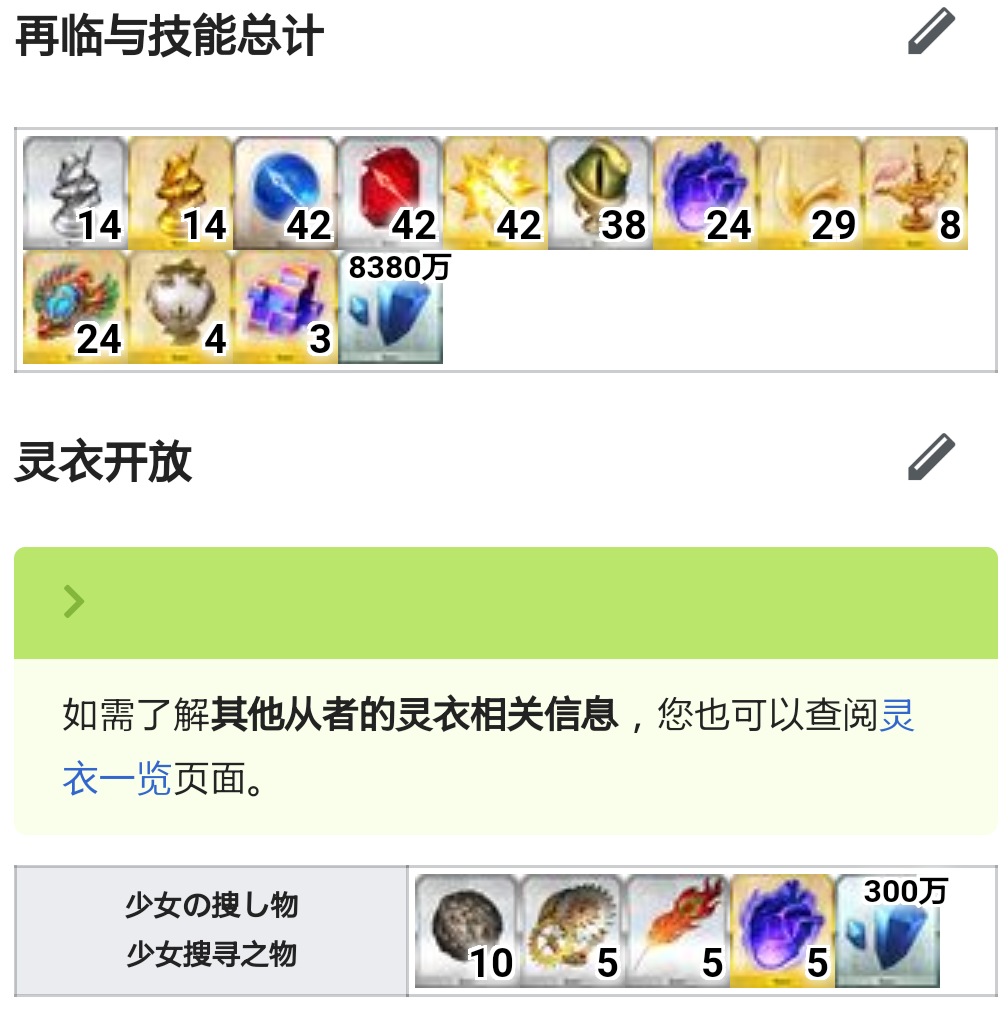Viewport: 1007px width, 1026px height.
Task: Open the QP item showing 300万
Action: click(x=888, y=931)
